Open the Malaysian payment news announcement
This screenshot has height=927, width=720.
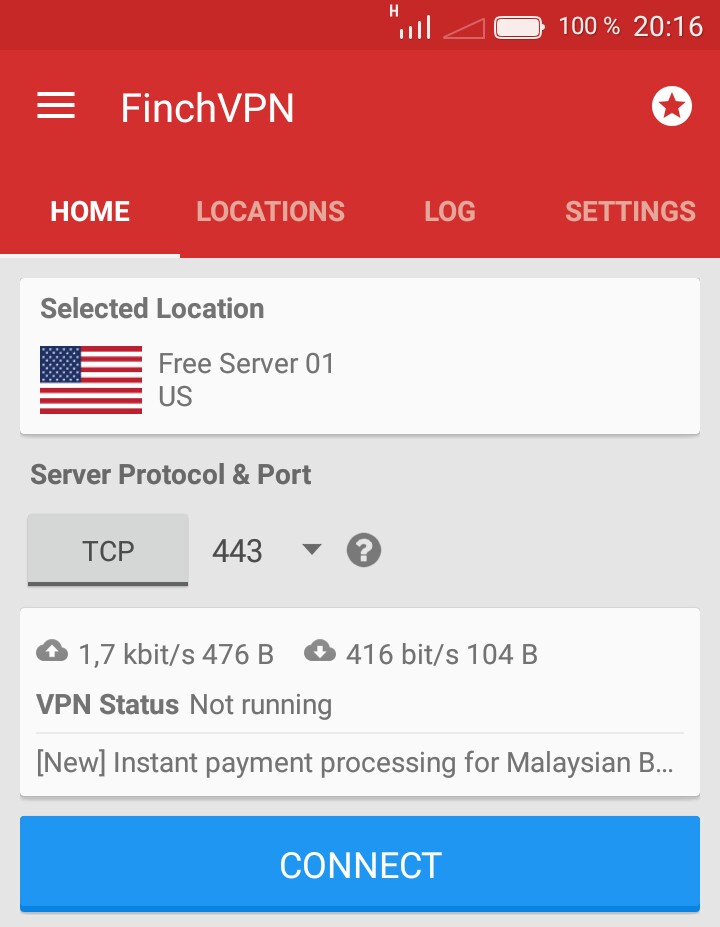point(355,763)
